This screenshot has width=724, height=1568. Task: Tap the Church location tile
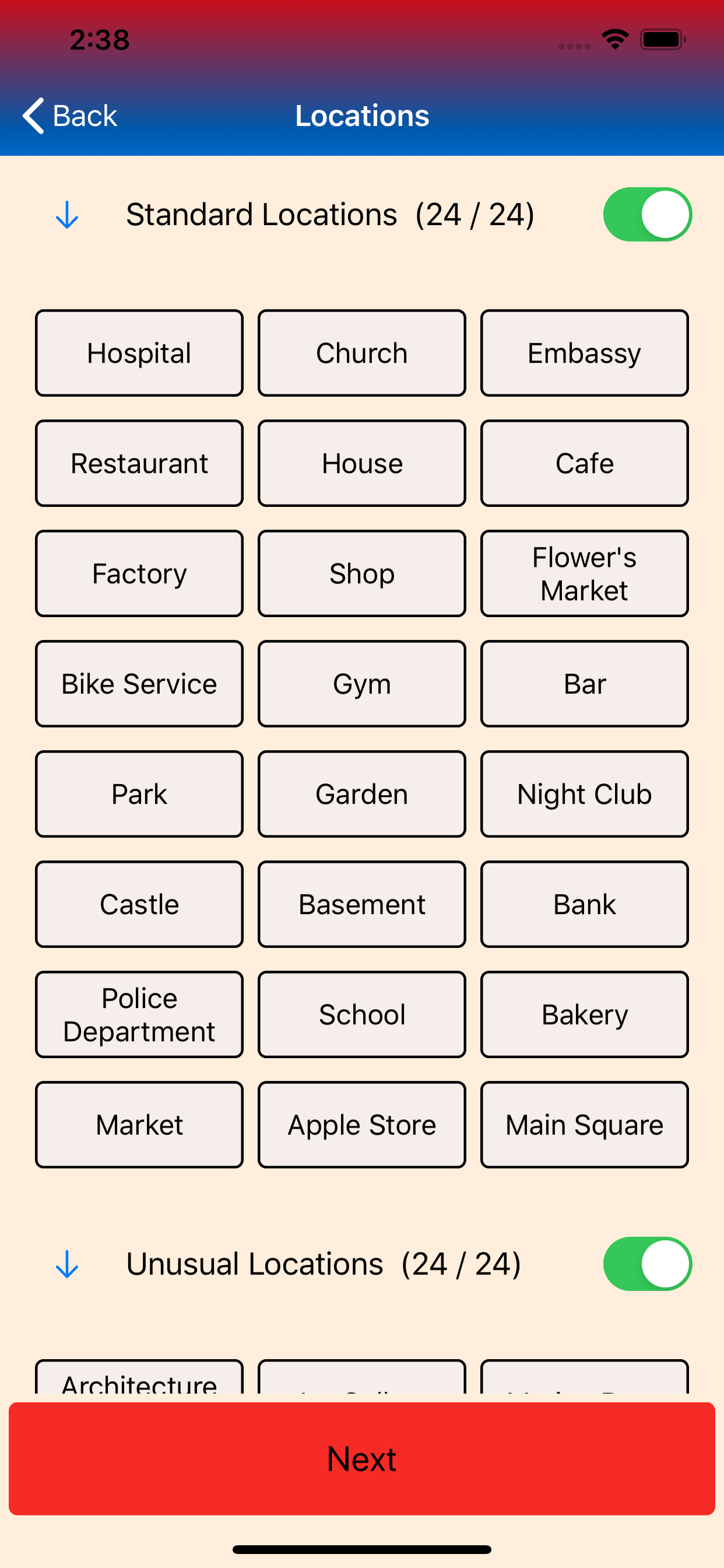(x=362, y=353)
